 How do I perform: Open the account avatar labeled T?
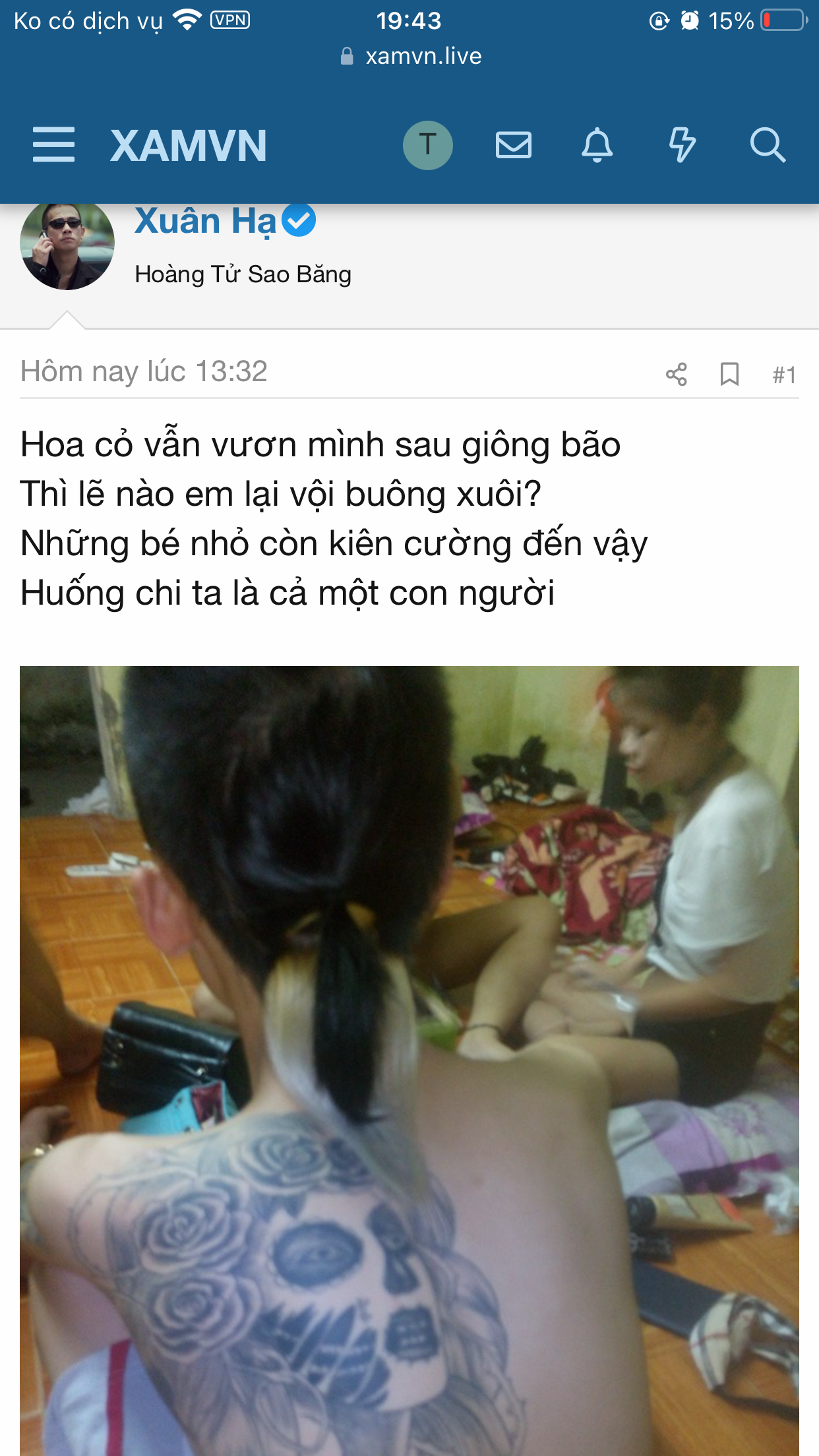point(427,145)
